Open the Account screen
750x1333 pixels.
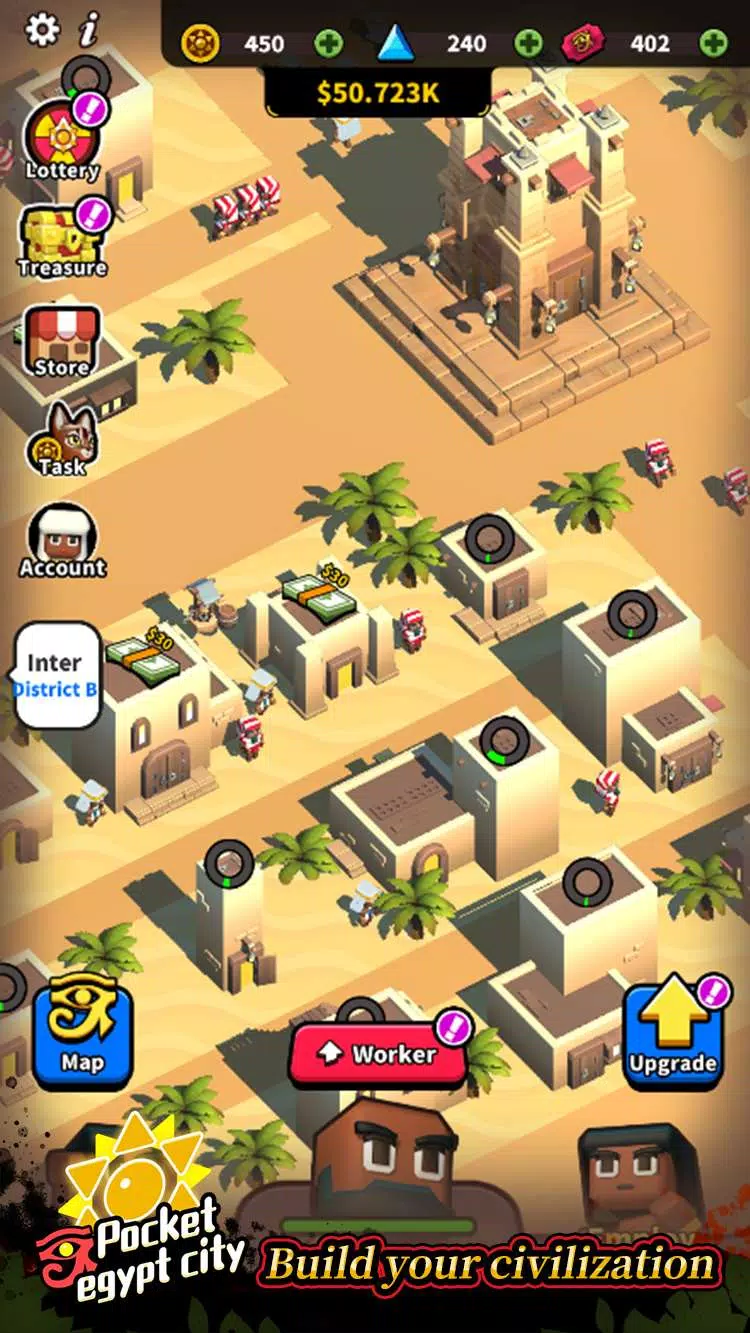(x=62, y=541)
